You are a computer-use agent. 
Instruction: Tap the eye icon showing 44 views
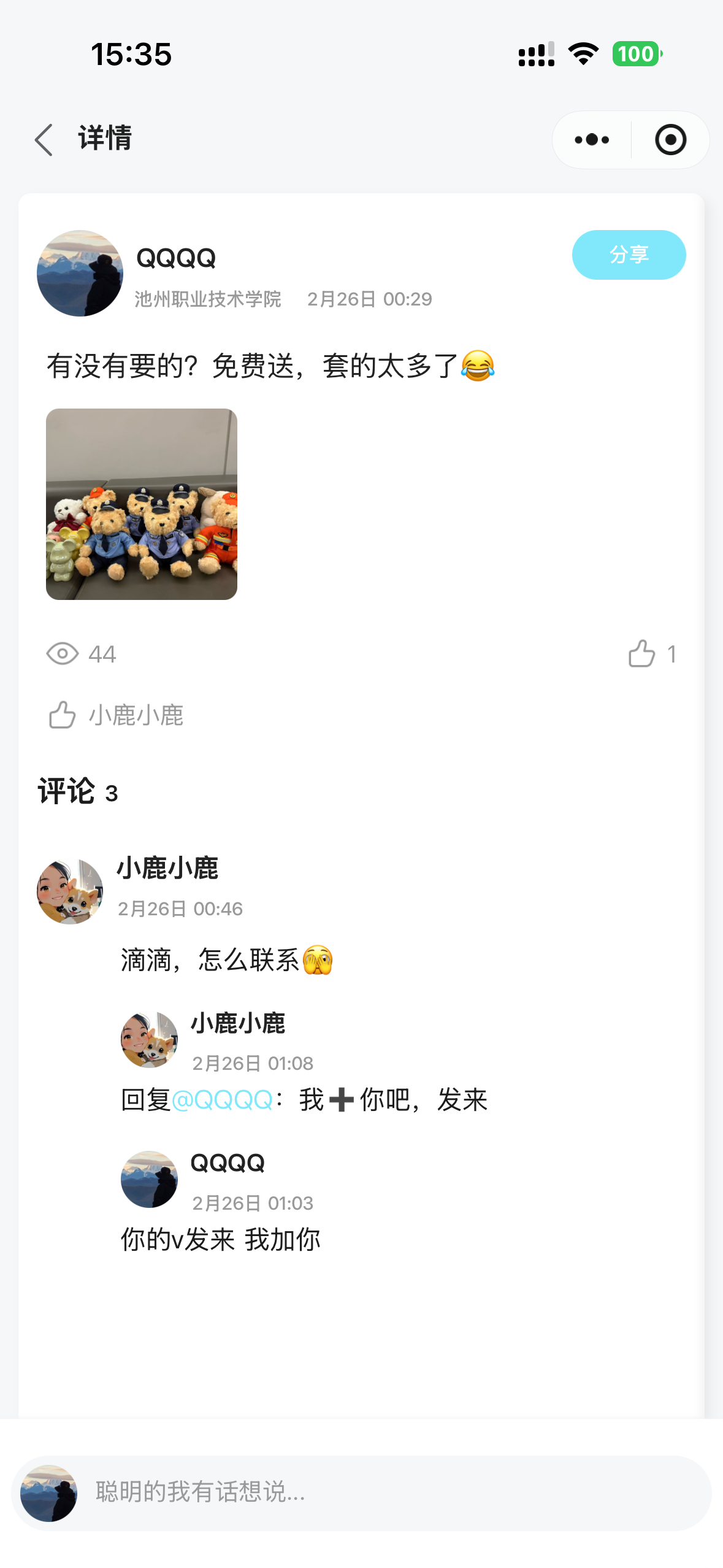63,653
